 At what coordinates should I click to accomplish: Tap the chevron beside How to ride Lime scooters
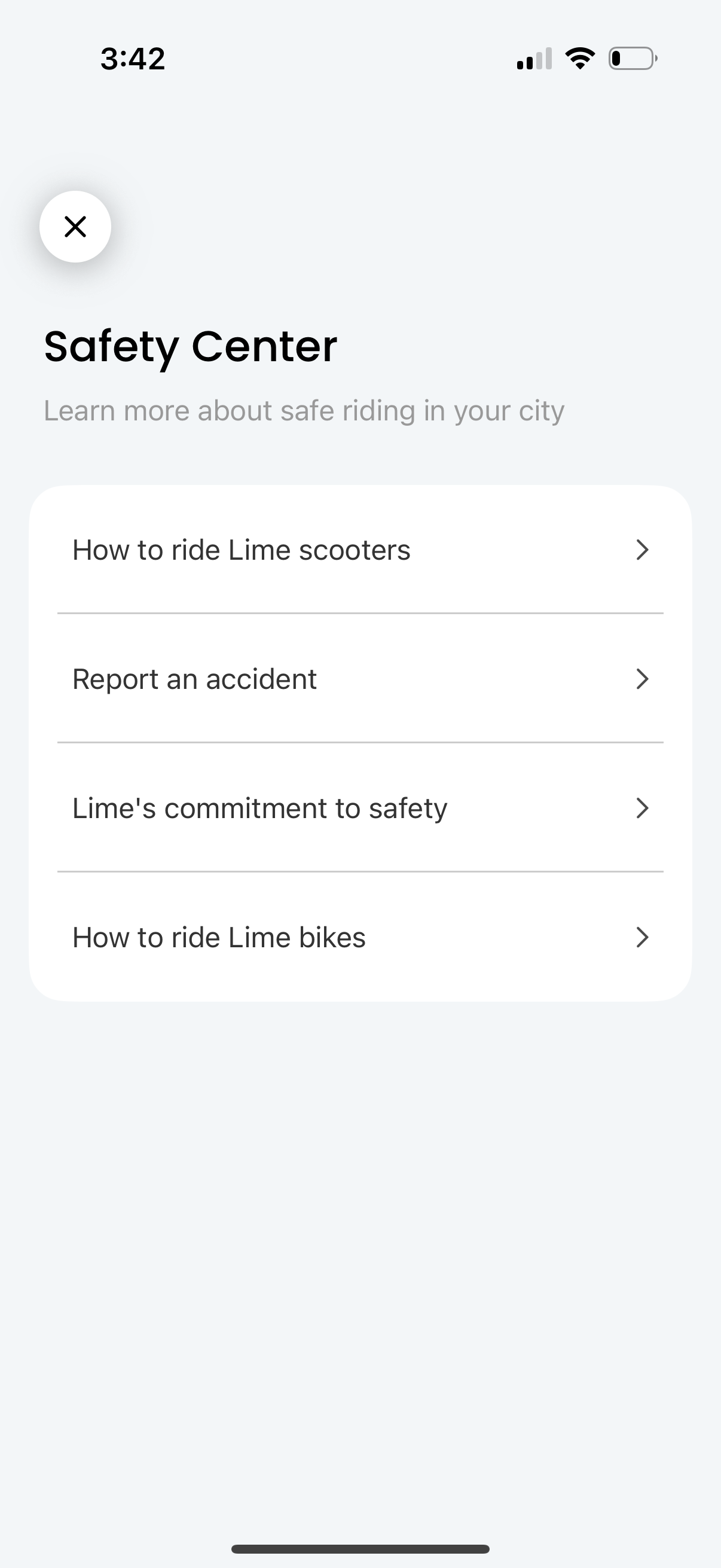[643, 550]
